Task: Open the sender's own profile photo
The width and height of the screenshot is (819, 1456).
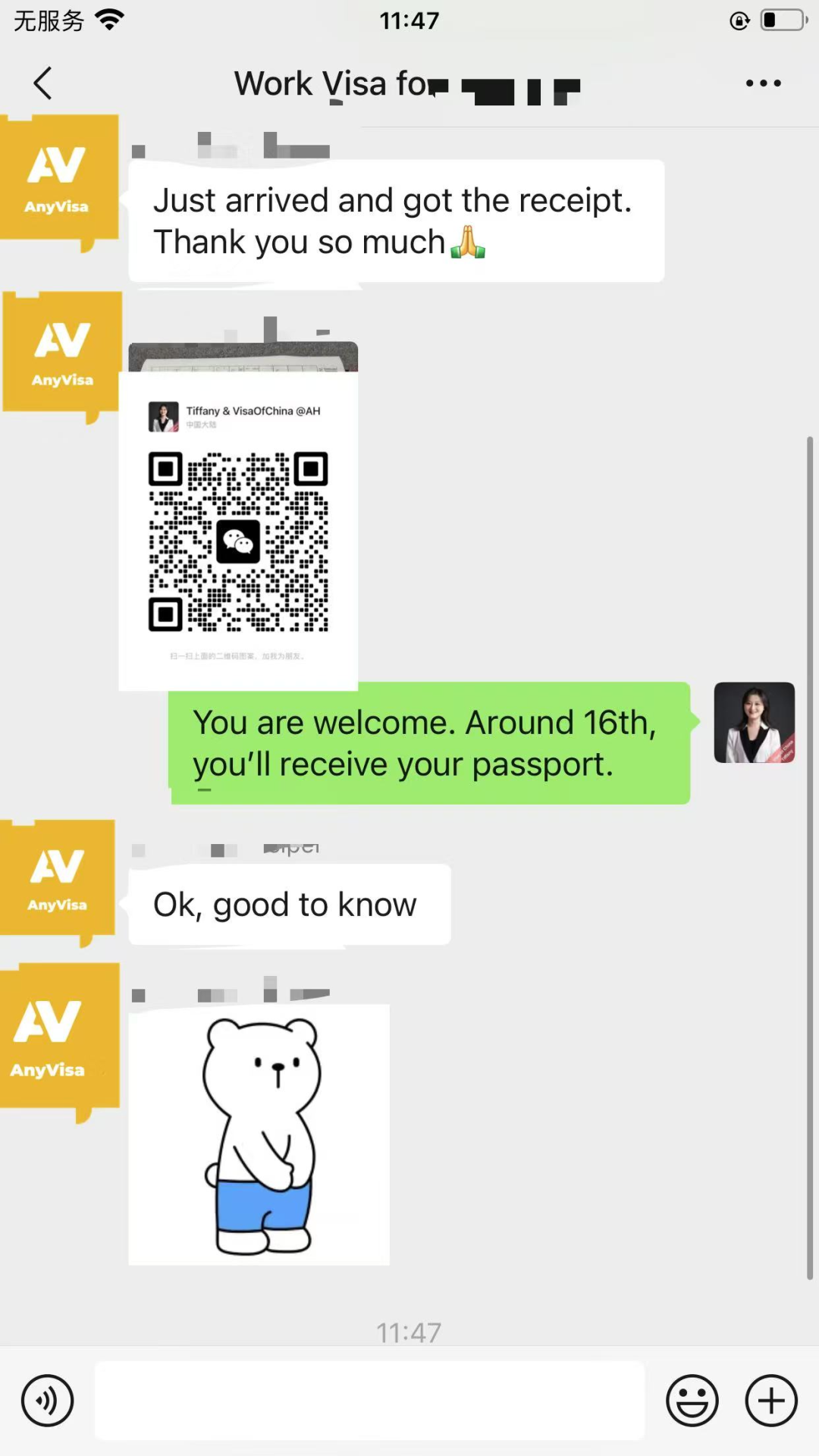Action: click(x=755, y=723)
